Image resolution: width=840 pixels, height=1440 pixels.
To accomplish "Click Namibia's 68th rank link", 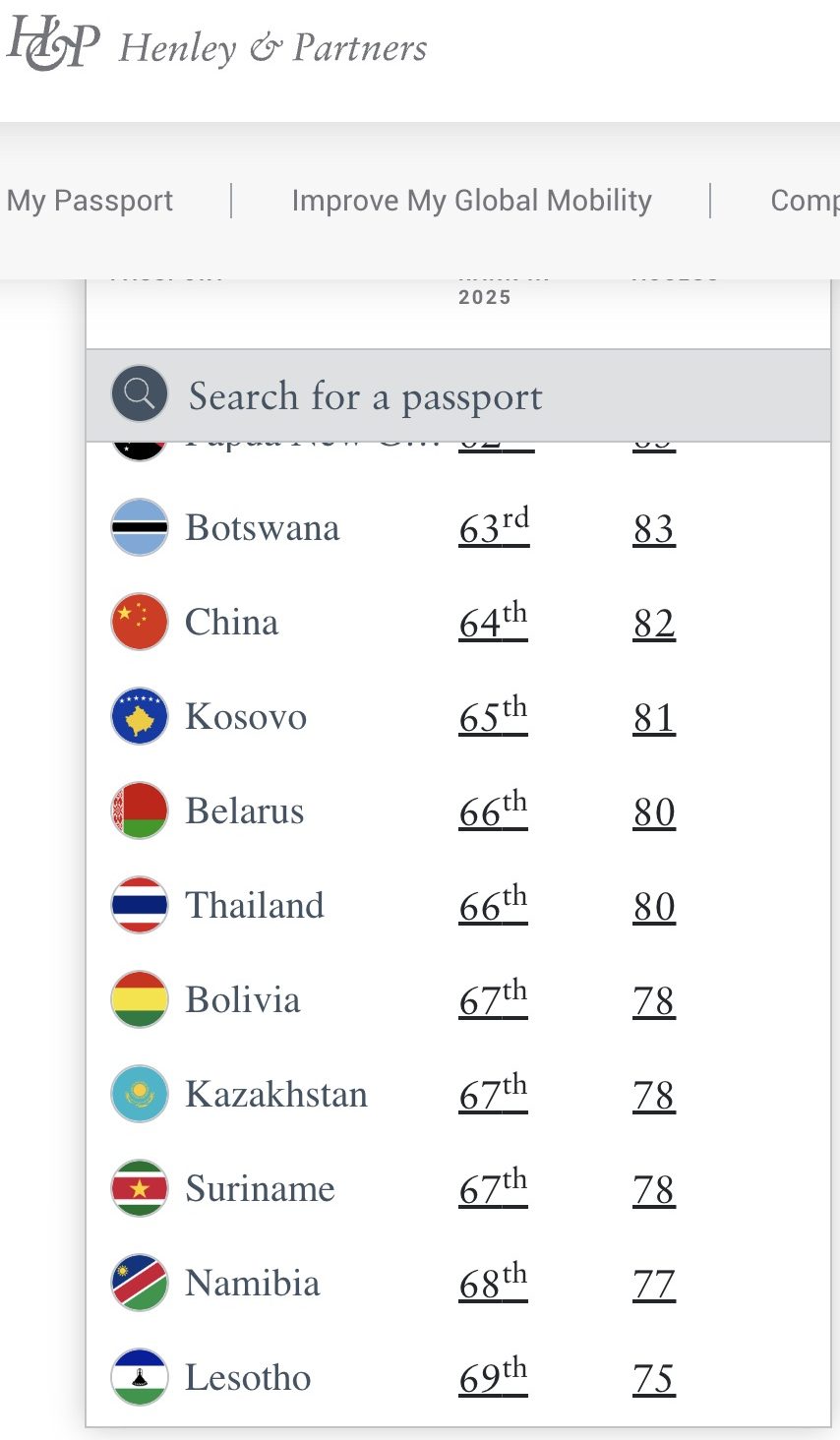I will pos(492,1283).
